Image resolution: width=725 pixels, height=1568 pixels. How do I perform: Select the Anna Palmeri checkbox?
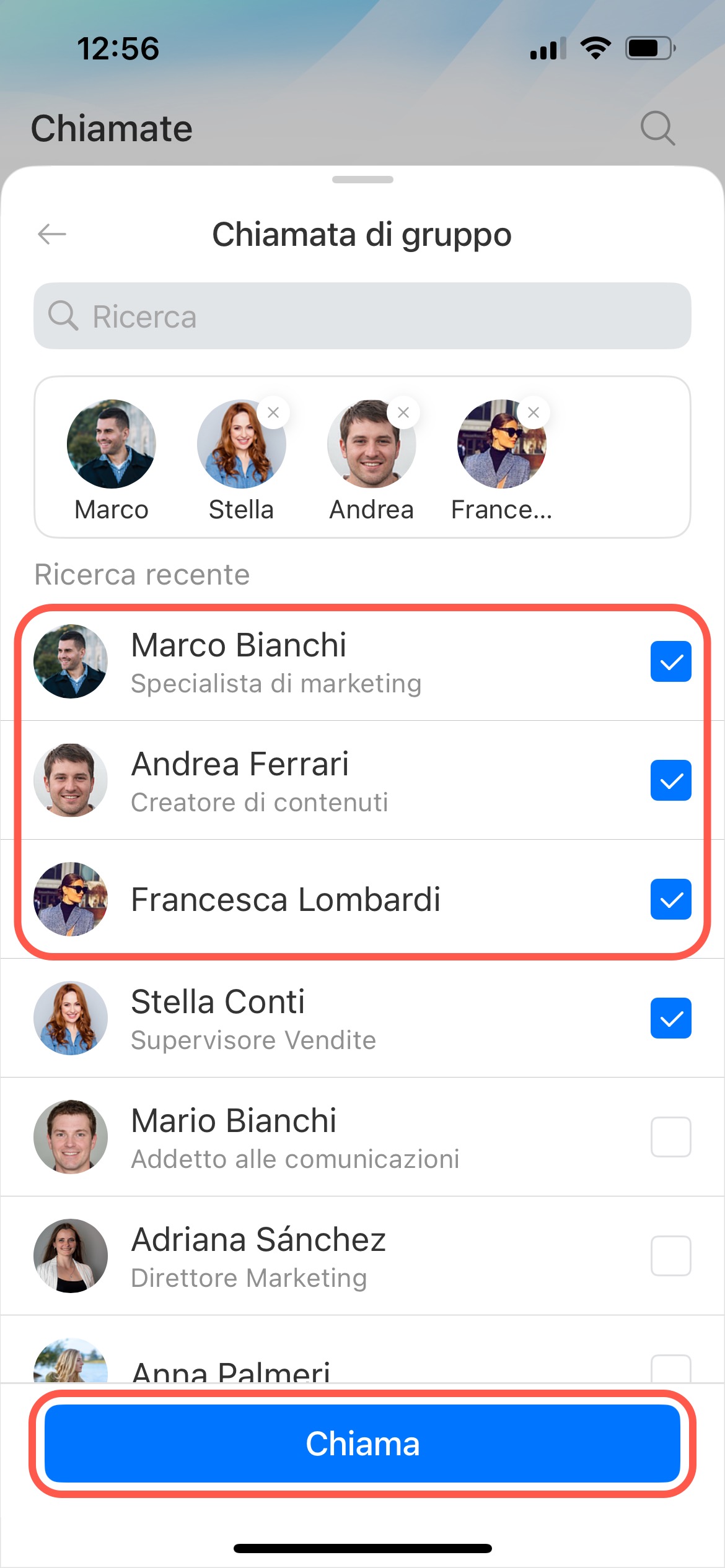(670, 1369)
